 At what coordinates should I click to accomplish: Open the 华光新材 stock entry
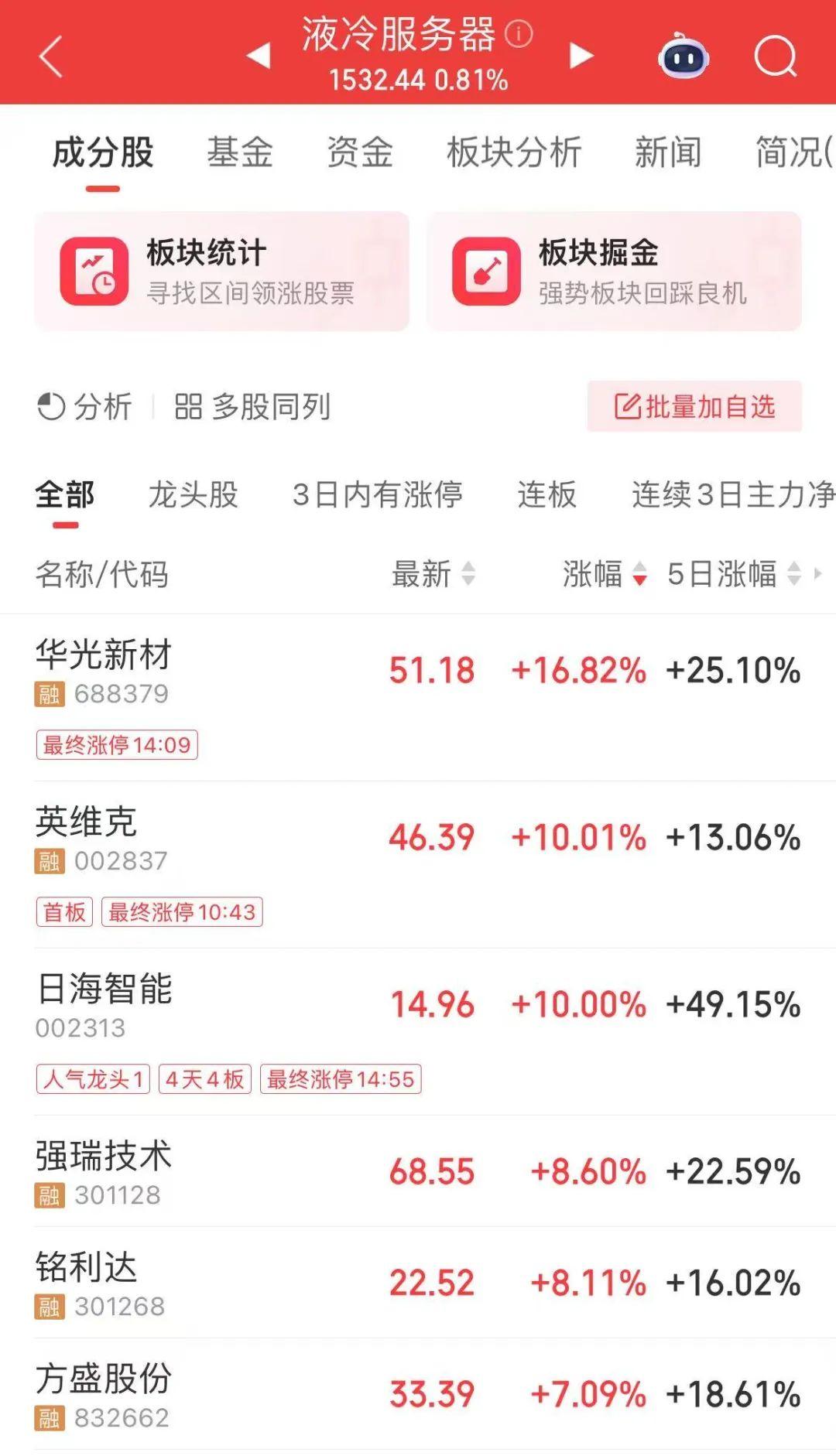coord(105,655)
